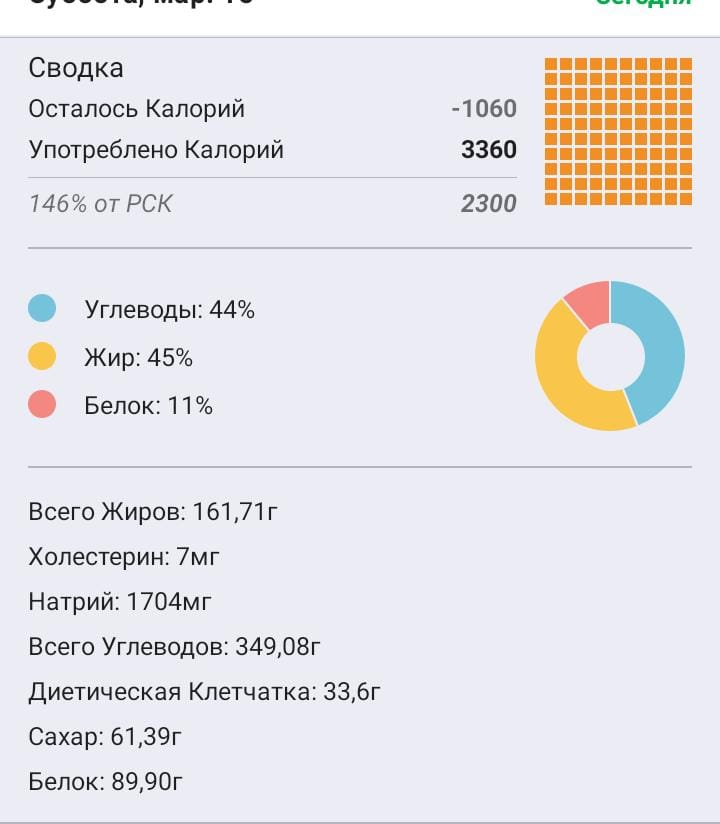720x824 pixels.
Task: Jump to today via the green Сегодня link
Action: click(643, 4)
